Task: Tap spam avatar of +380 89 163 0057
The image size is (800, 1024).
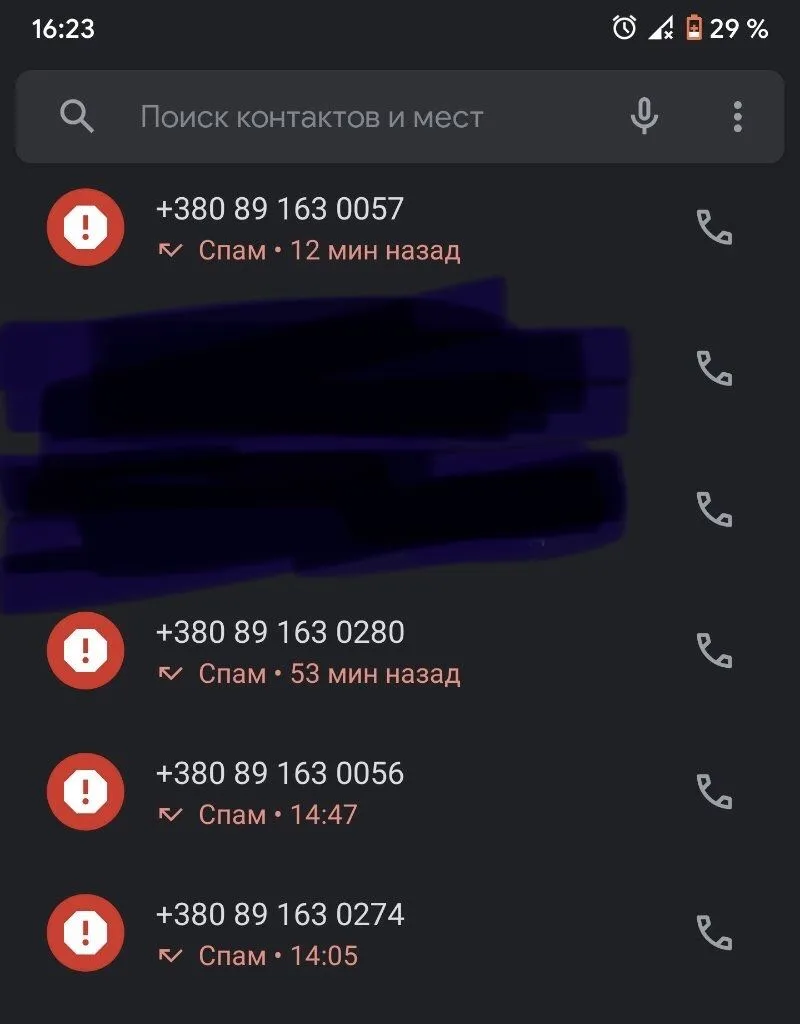Action: point(86,228)
